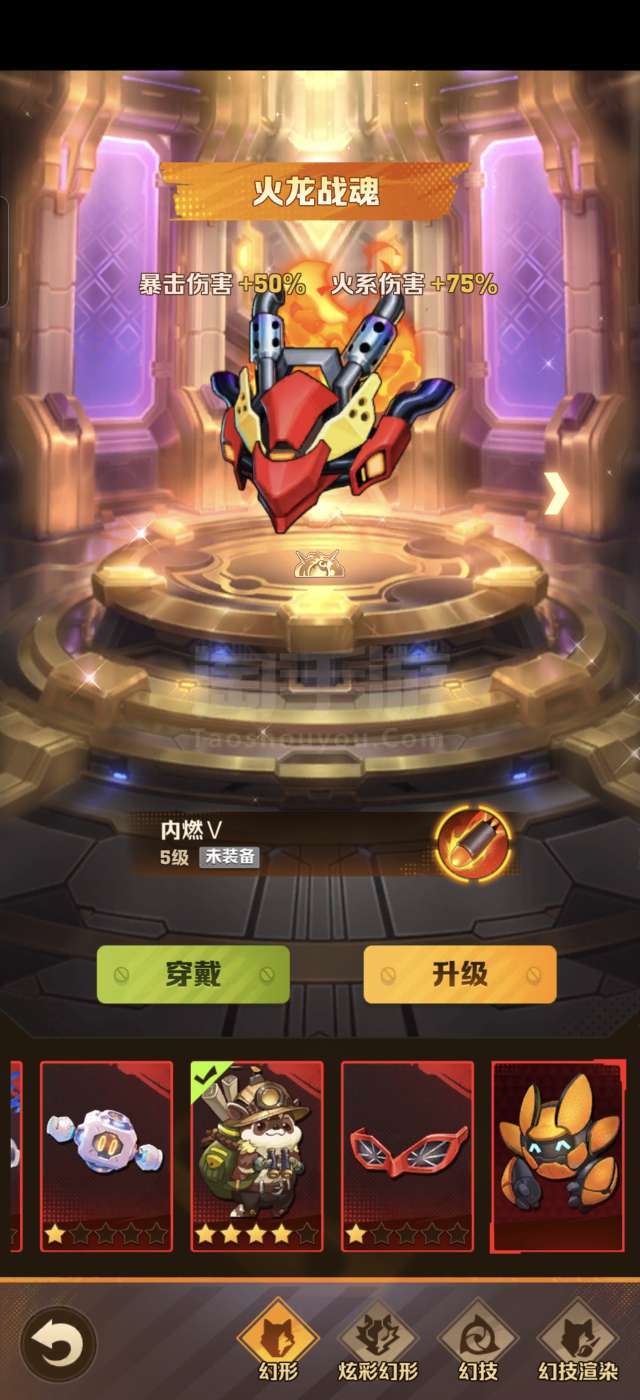The width and height of the screenshot is (640, 1400).
Task: Tap the 穿戴 equip button
Action: point(193,974)
